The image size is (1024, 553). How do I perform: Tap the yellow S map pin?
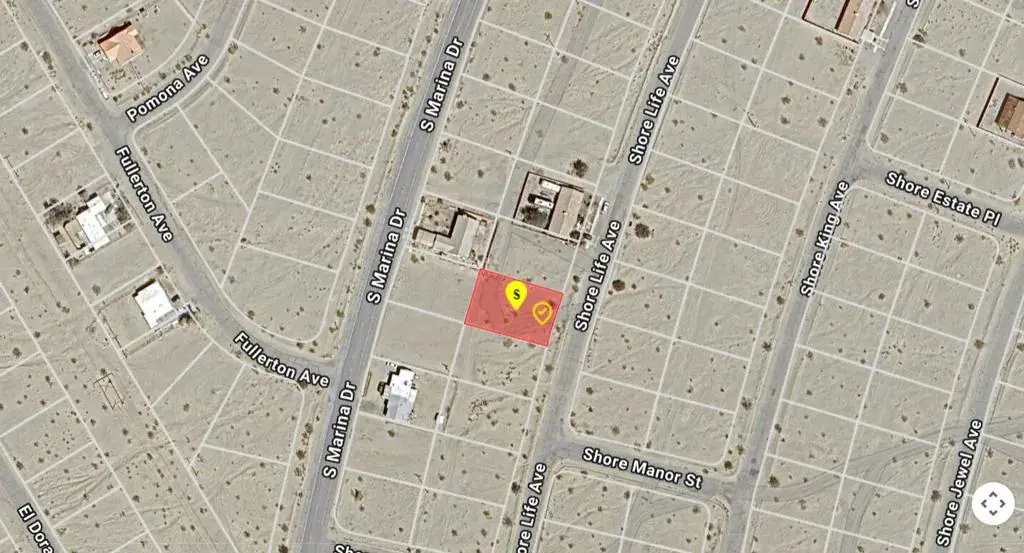pos(516,294)
